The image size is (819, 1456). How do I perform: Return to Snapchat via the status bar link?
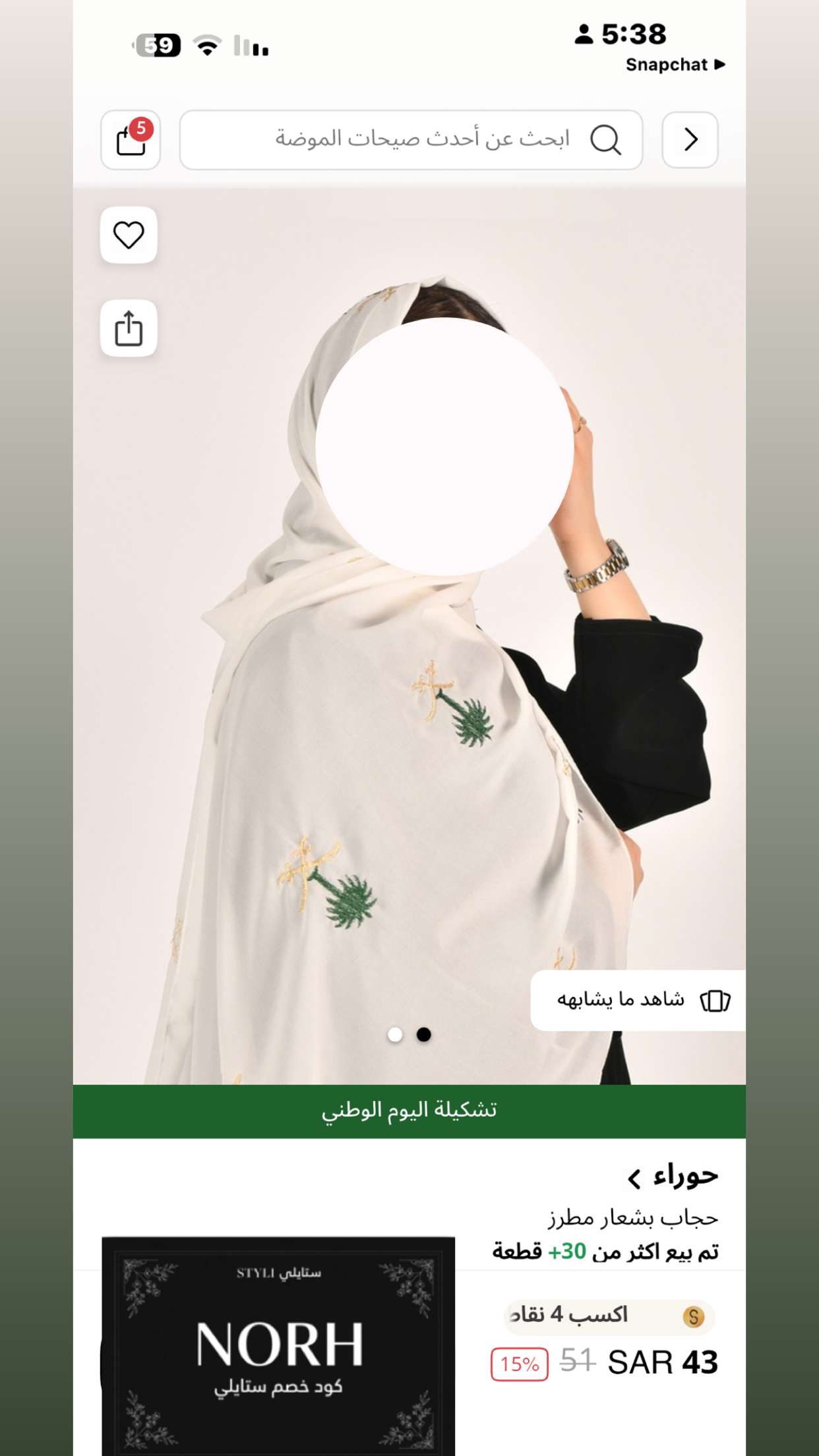pos(675,65)
